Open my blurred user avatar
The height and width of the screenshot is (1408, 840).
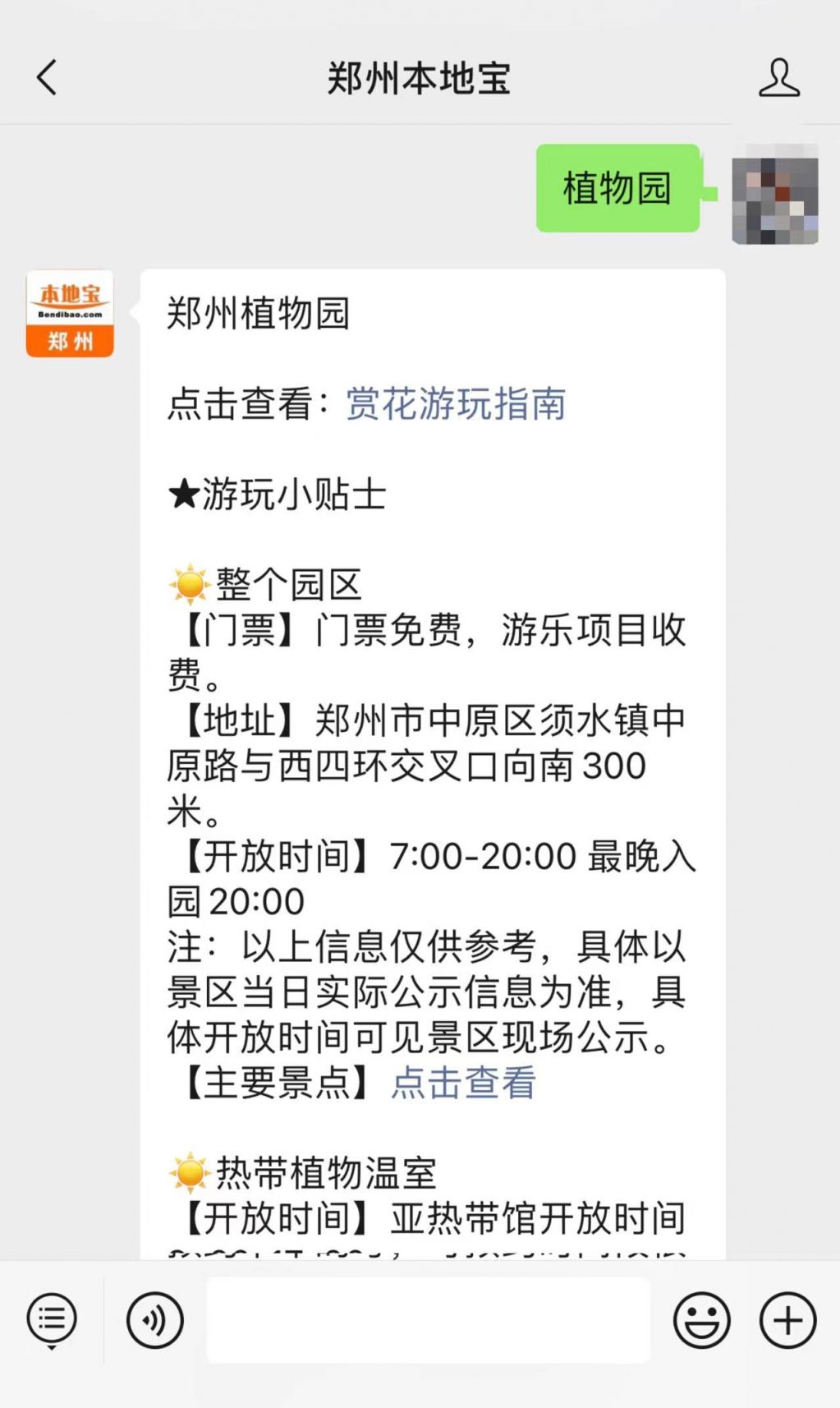pyautogui.click(x=774, y=195)
